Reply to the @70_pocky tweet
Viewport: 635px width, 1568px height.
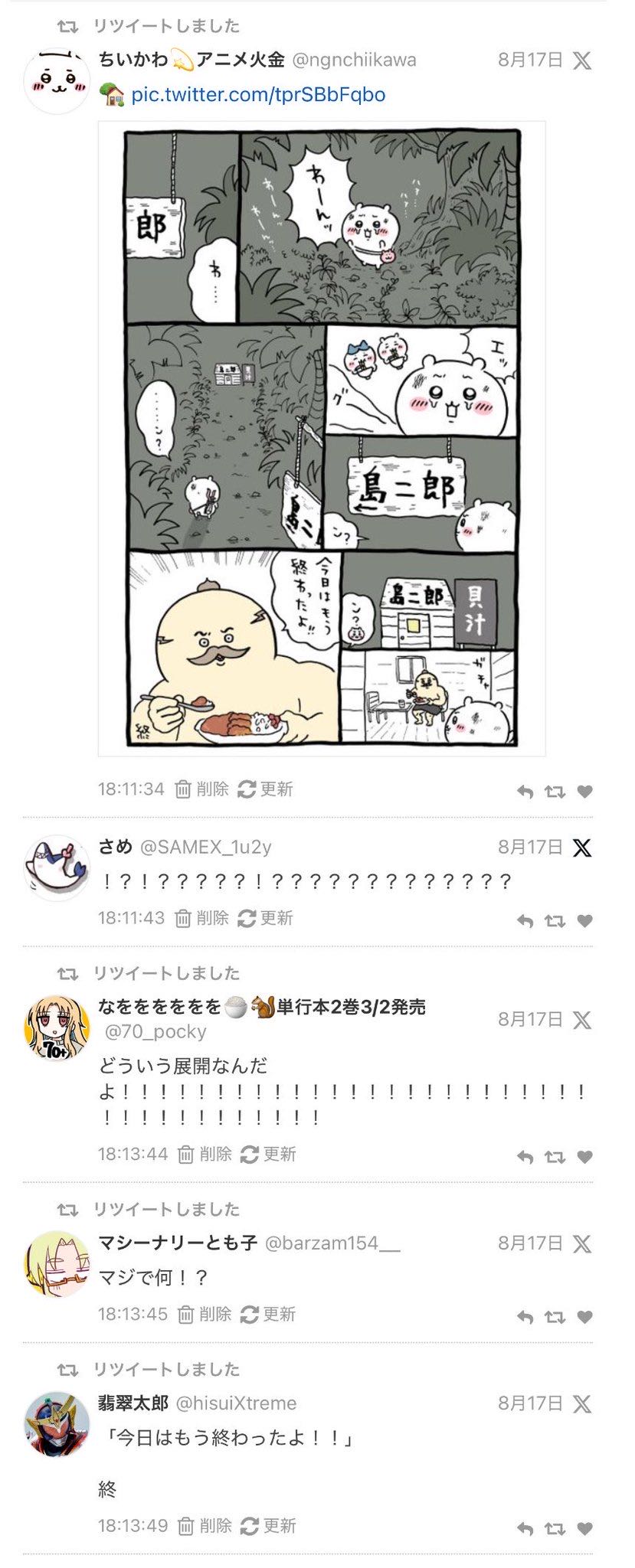click(525, 1157)
